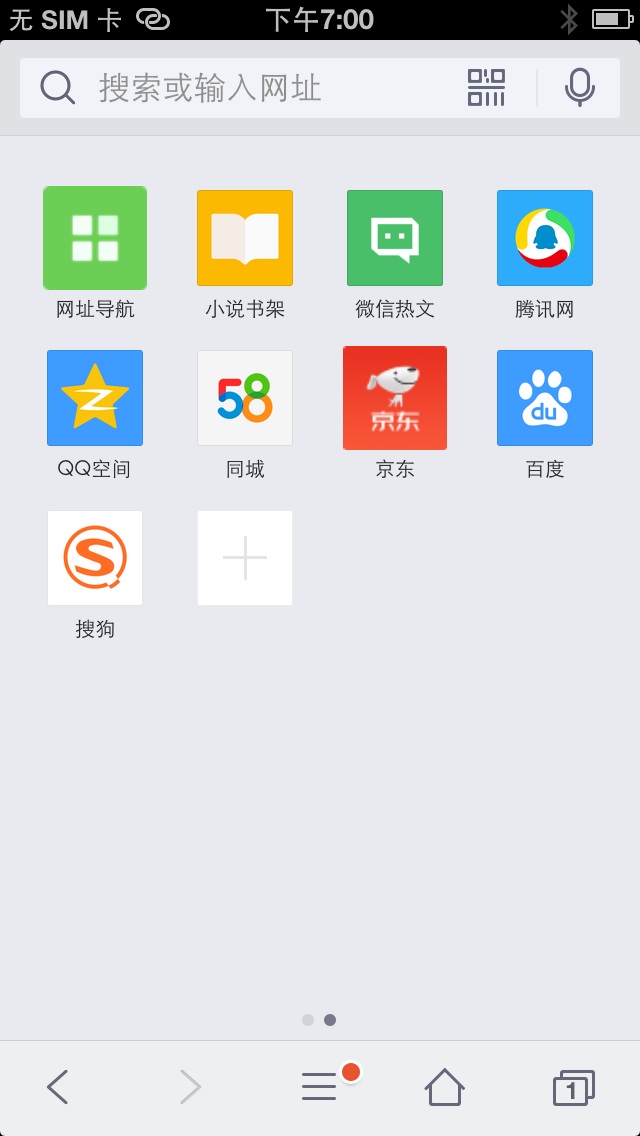Viewport: 640px width, 1136px height.
Task: Open the QQ空间 shortcut
Action: click(95, 398)
